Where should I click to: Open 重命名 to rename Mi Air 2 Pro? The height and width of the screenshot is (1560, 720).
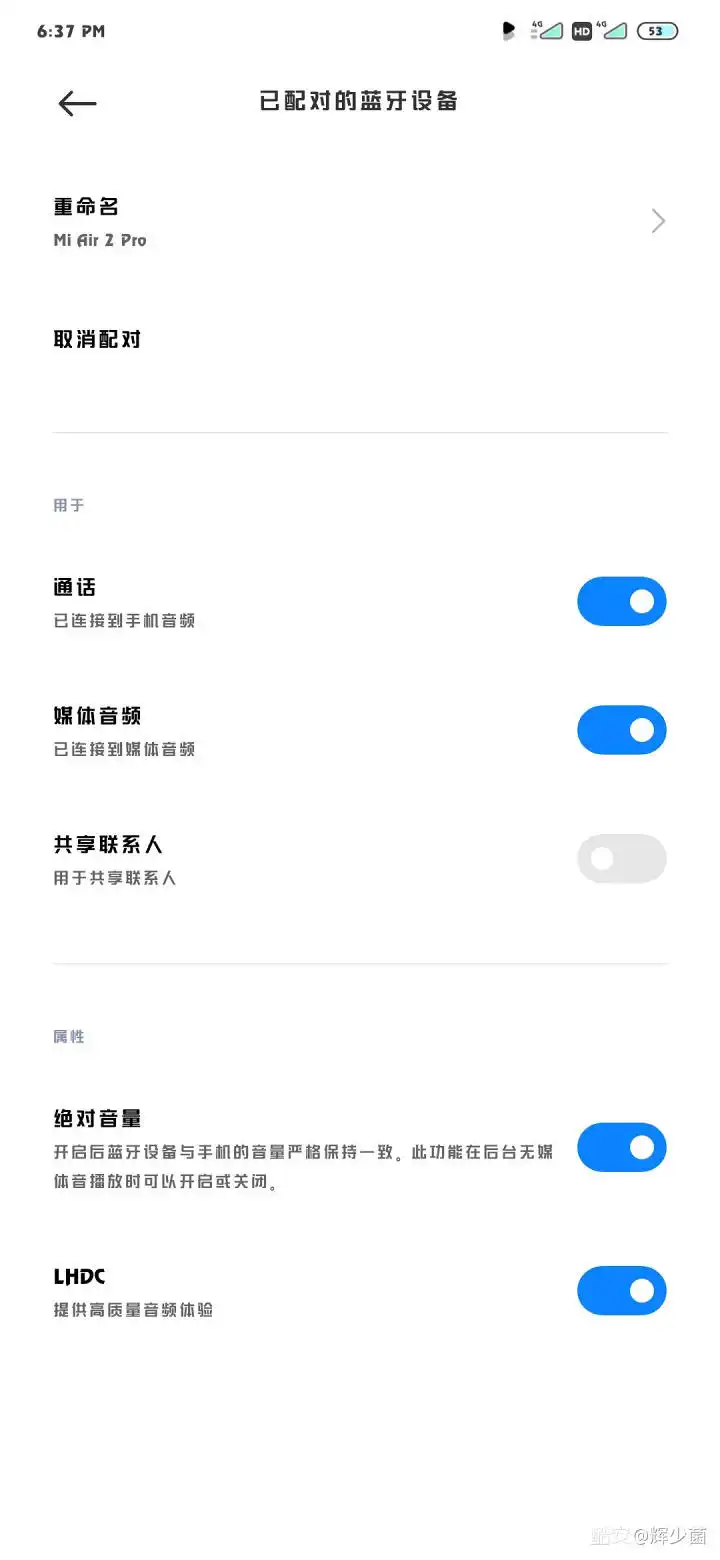coord(360,221)
